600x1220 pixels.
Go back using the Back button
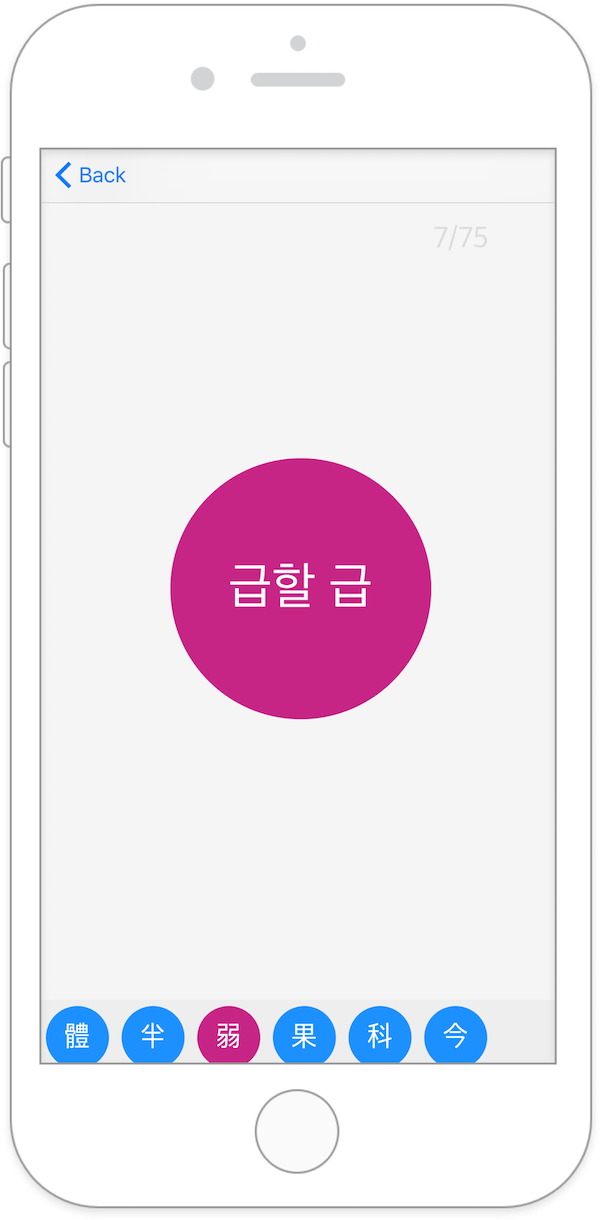(x=90, y=175)
